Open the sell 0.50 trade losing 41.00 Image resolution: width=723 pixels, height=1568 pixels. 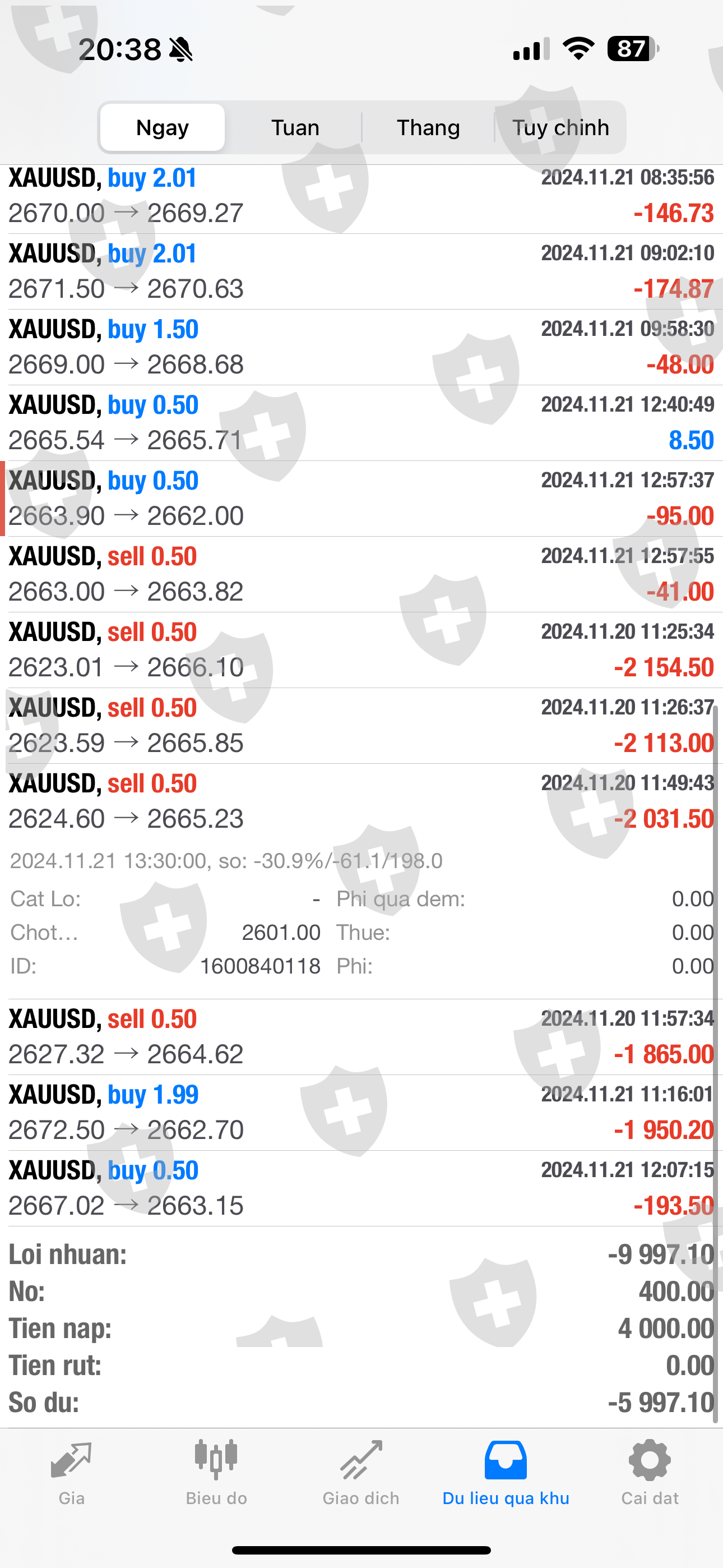pyautogui.click(x=361, y=574)
